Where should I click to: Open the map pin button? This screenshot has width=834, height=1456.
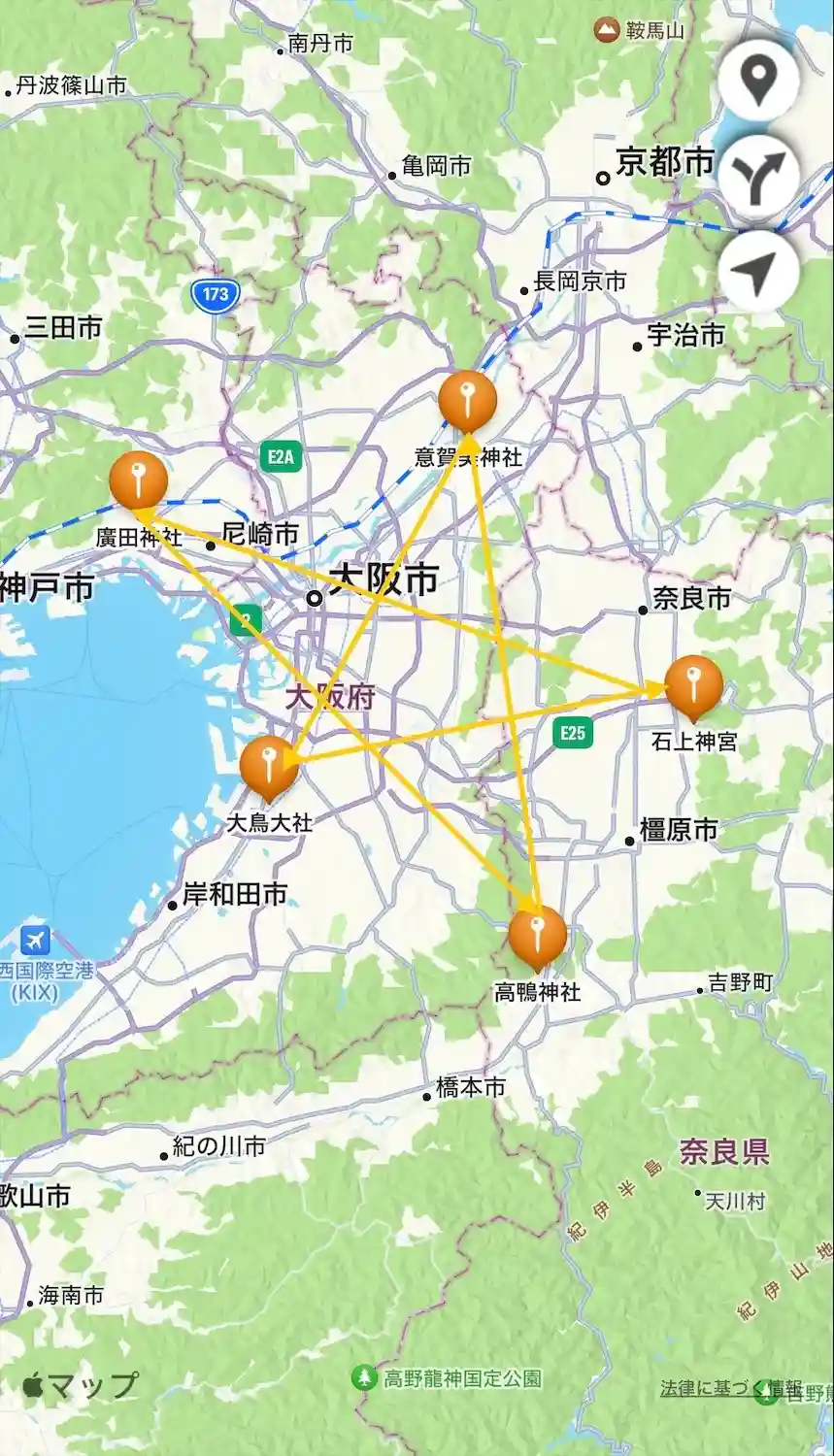tap(758, 80)
